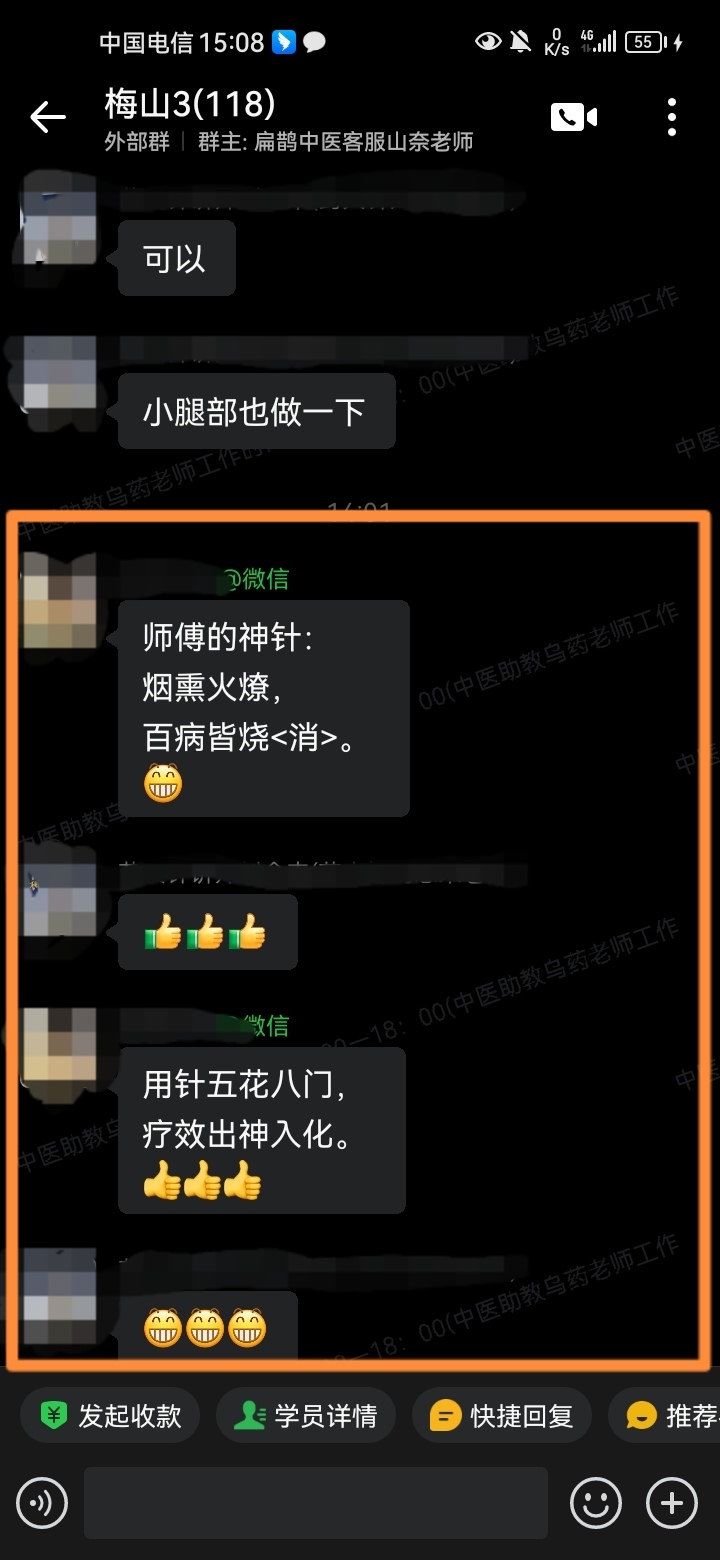The width and height of the screenshot is (720, 1560).
Task: View avatar beside 师傅的神针 message
Action: pos(59,600)
